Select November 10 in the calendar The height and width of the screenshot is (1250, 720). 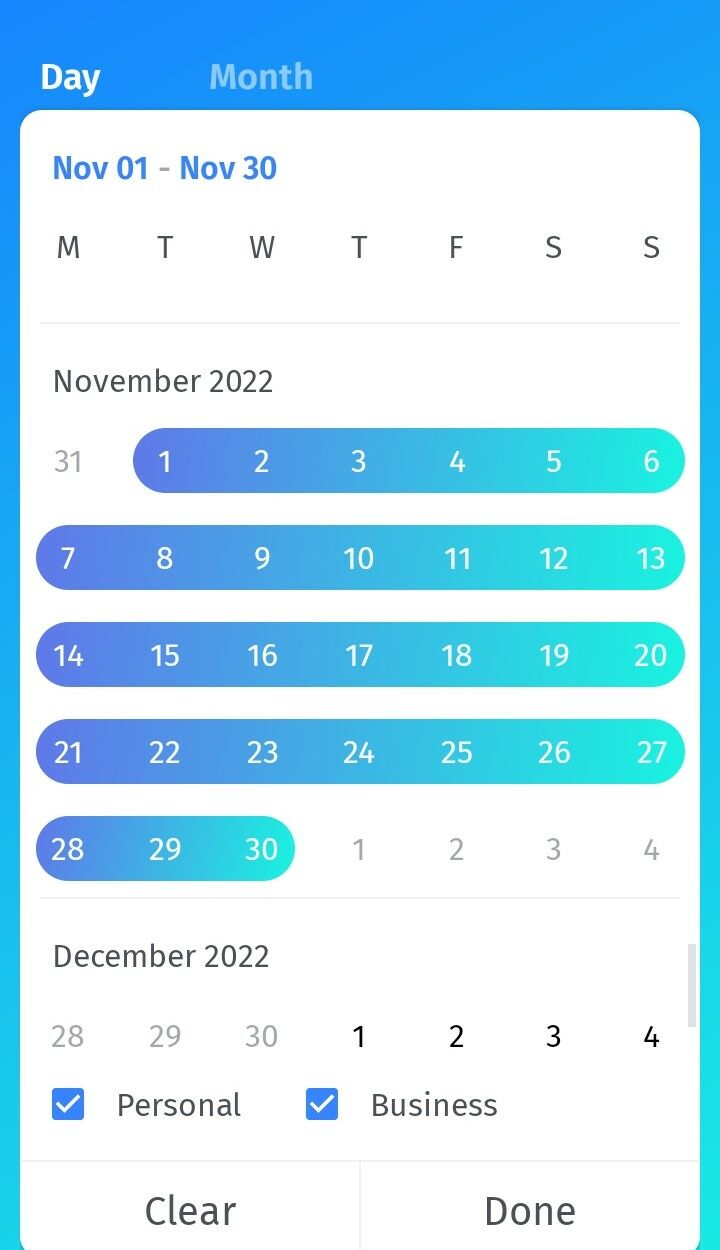coord(358,558)
